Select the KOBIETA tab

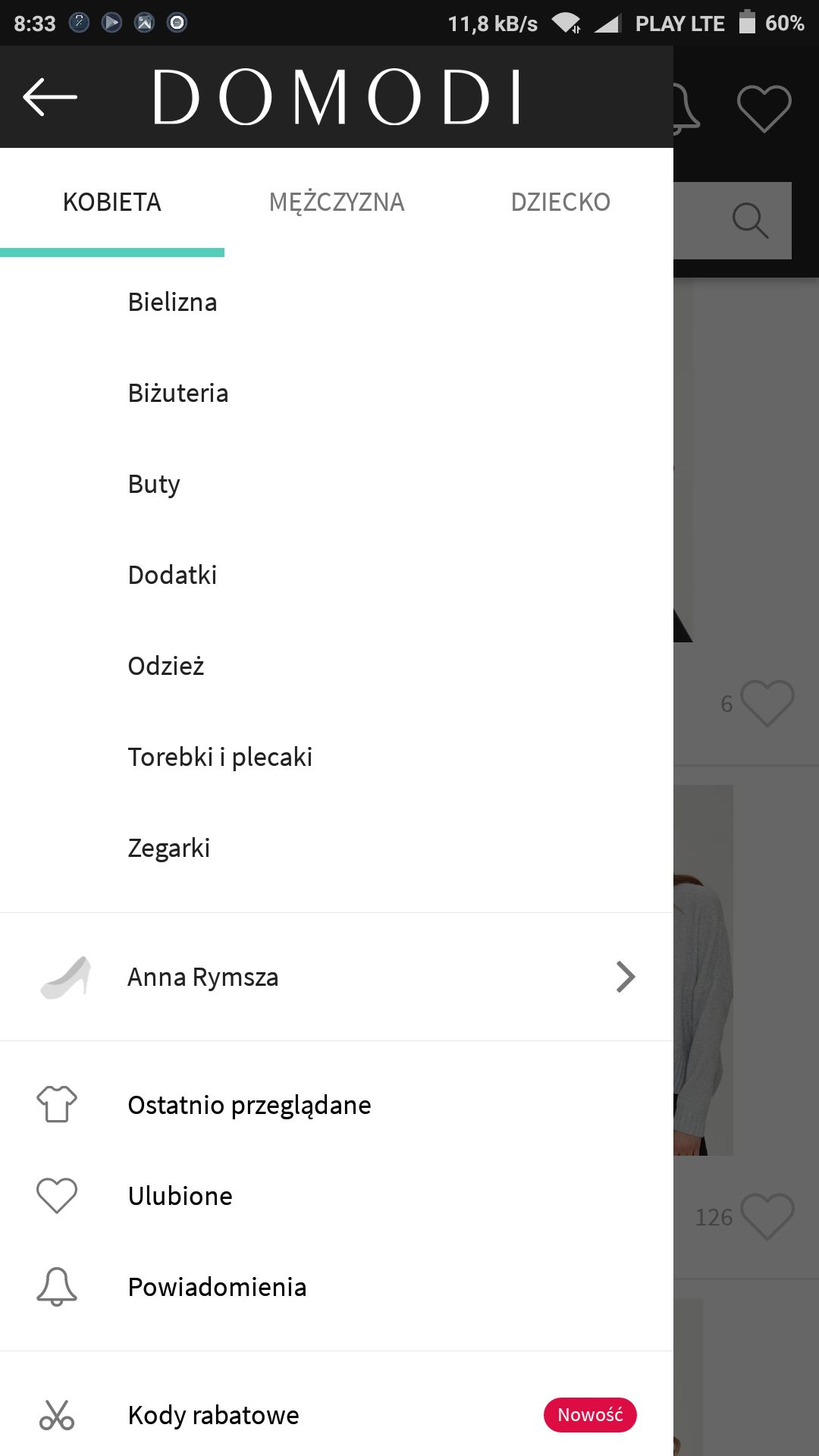[112, 202]
